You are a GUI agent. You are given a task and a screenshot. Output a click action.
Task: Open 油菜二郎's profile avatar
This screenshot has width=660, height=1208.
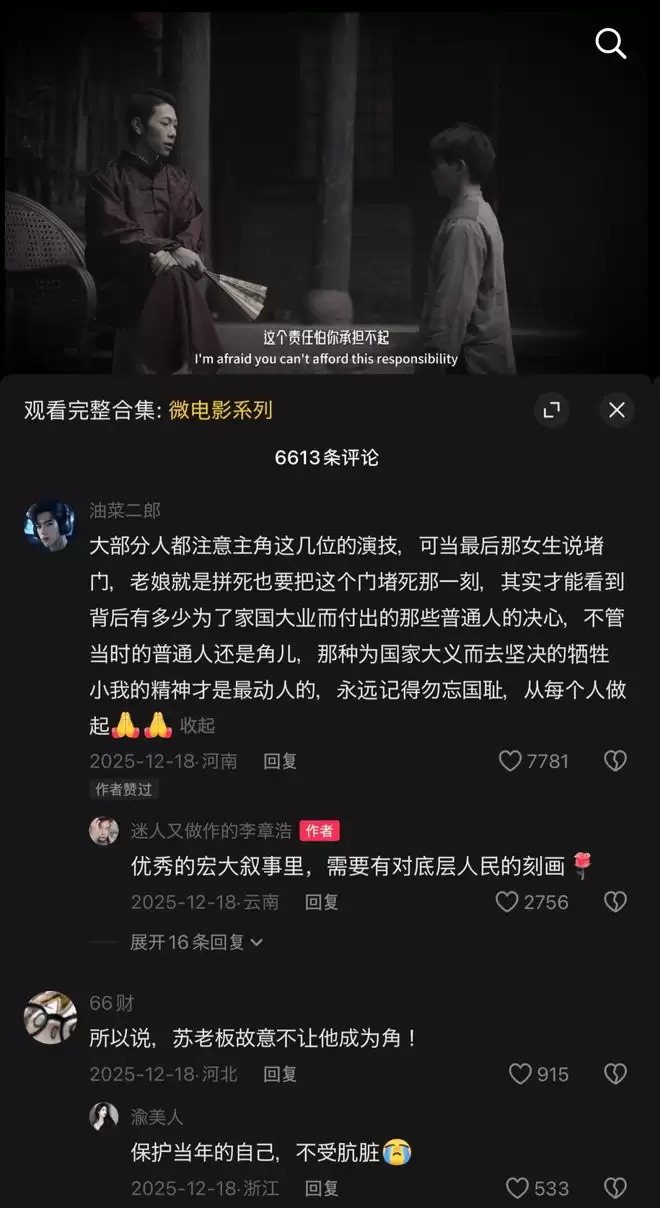click(x=49, y=525)
